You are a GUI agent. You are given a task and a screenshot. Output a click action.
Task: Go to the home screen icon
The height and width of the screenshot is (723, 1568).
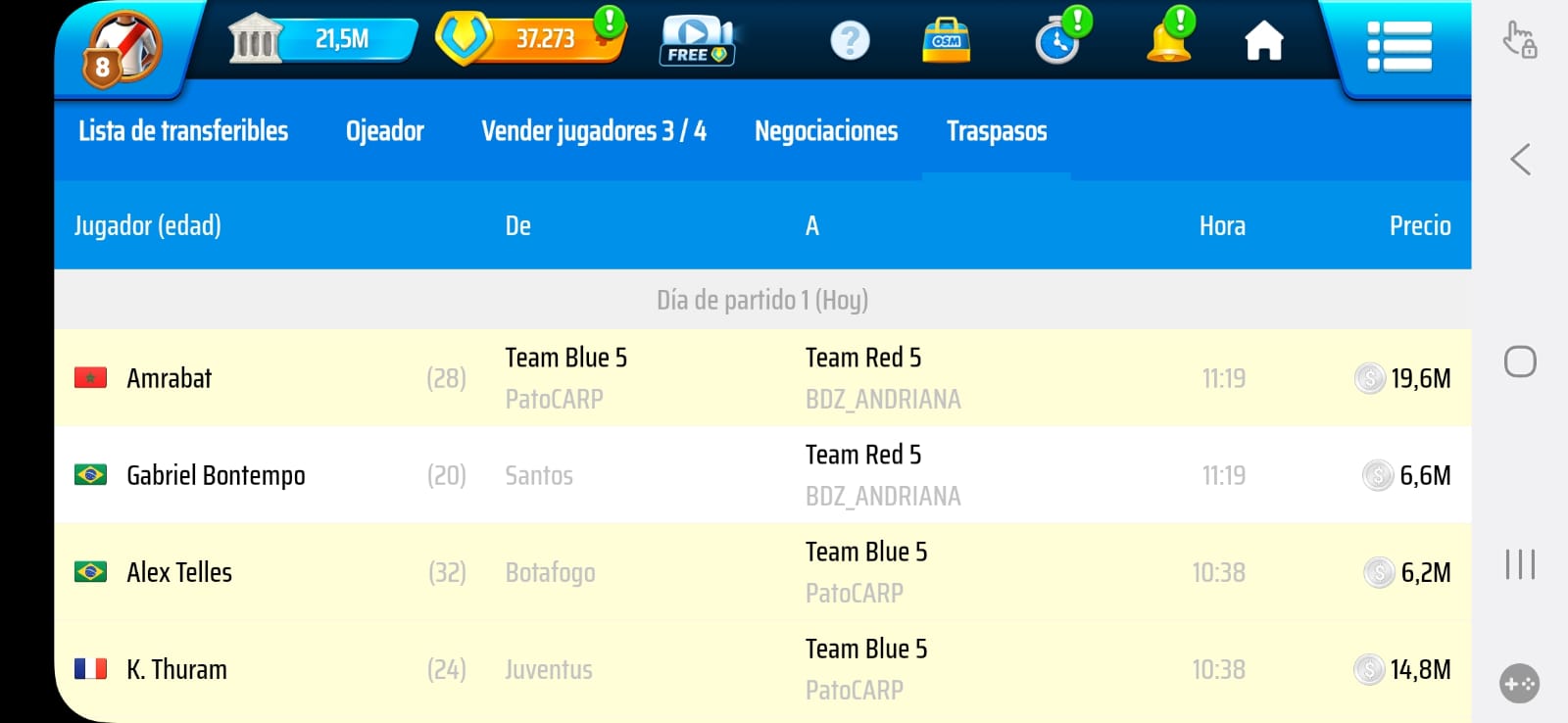click(1263, 41)
